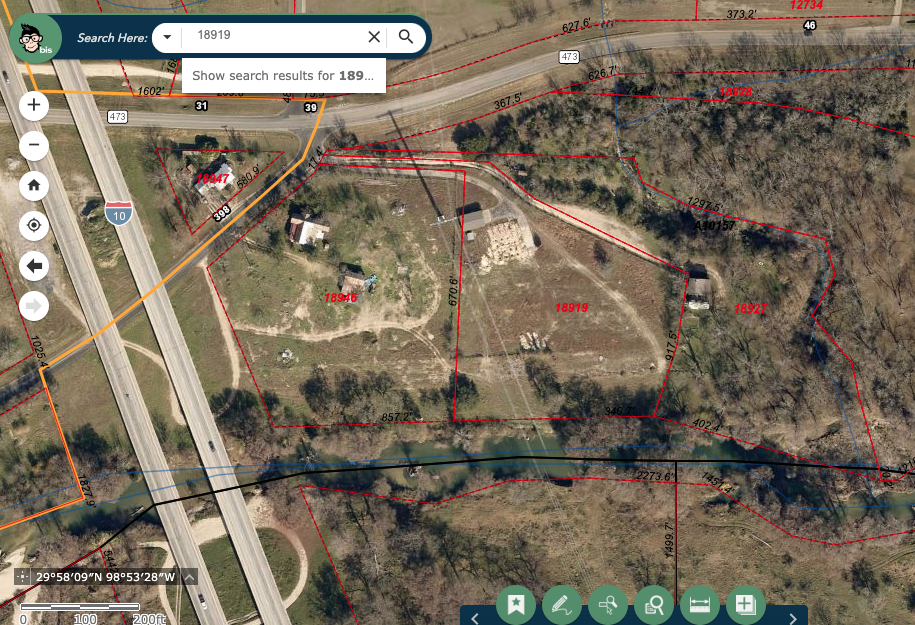Viewport: 915px width, 625px height.
Task: Select the 'Show search results for 189...' suggestion
Action: coord(284,75)
